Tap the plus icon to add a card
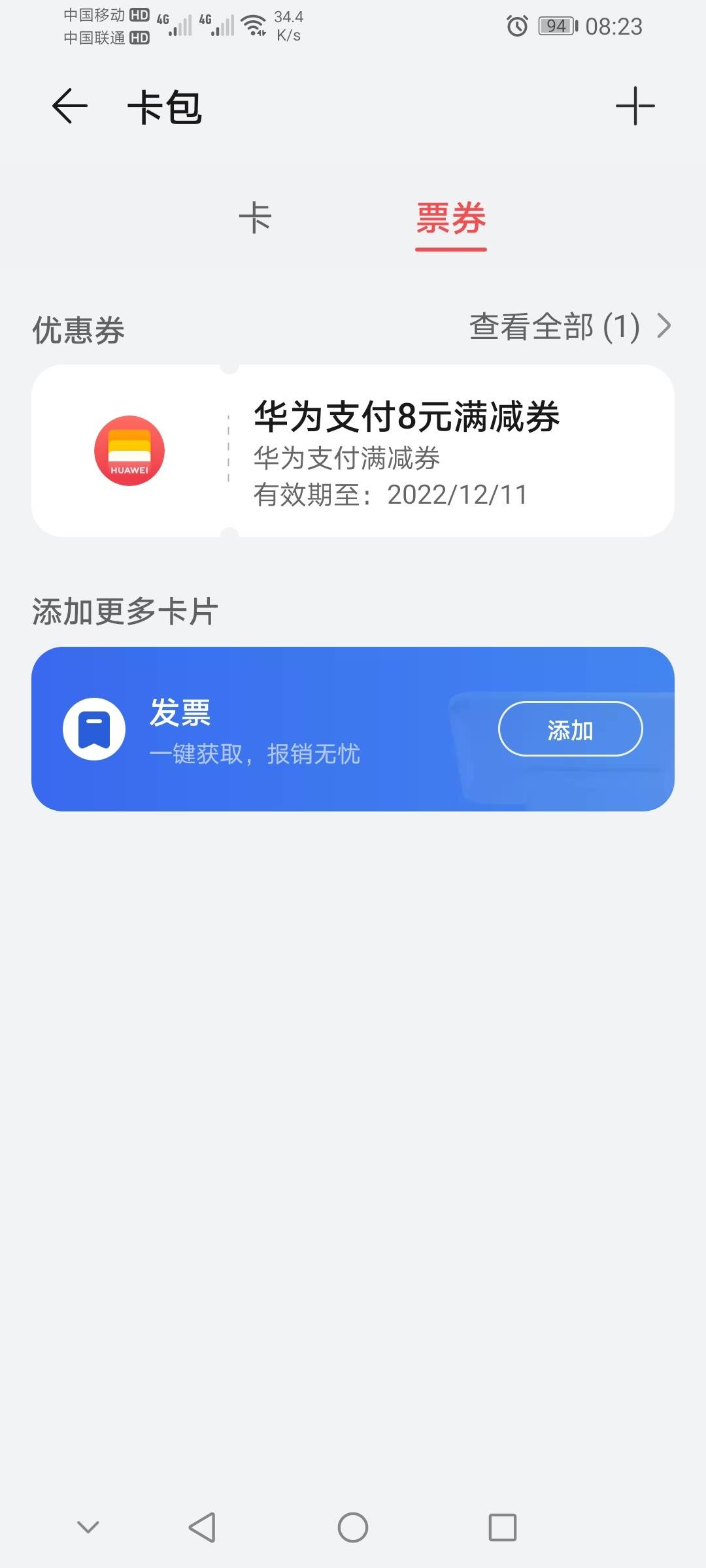The height and width of the screenshot is (1568, 706). click(635, 106)
